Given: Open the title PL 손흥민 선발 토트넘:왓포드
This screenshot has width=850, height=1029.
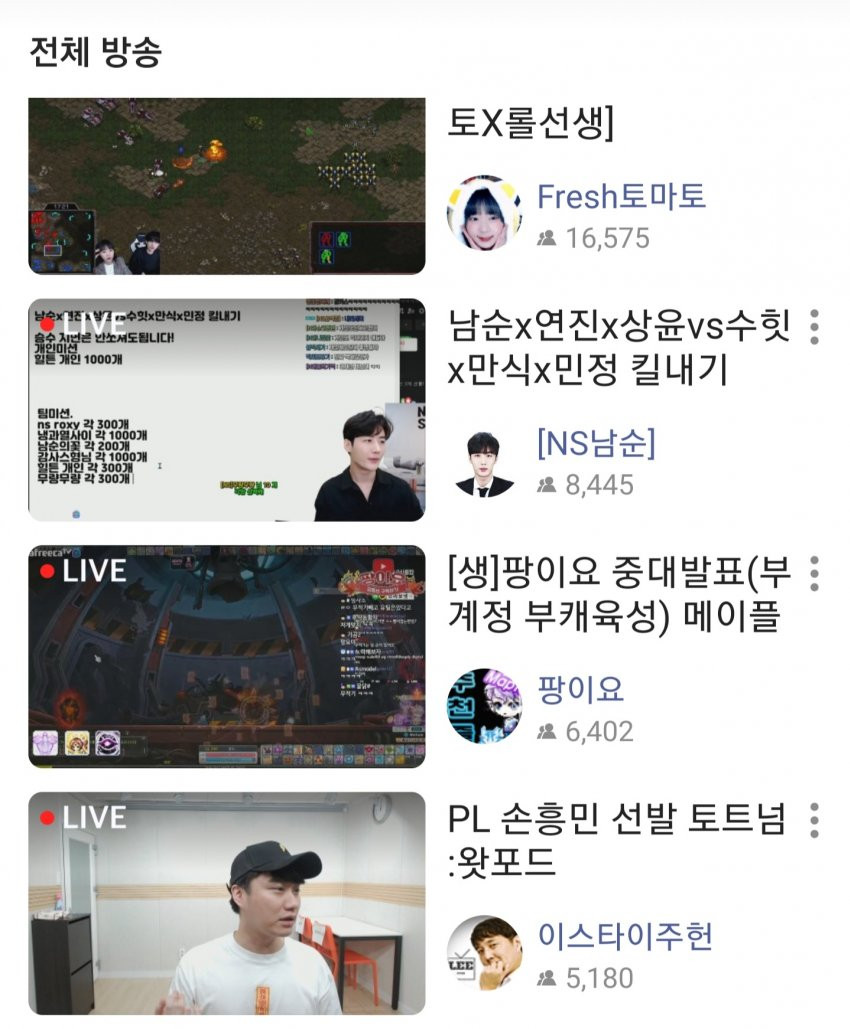Looking at the screenshot, I should pyautogui.click(x=615, y=840).
